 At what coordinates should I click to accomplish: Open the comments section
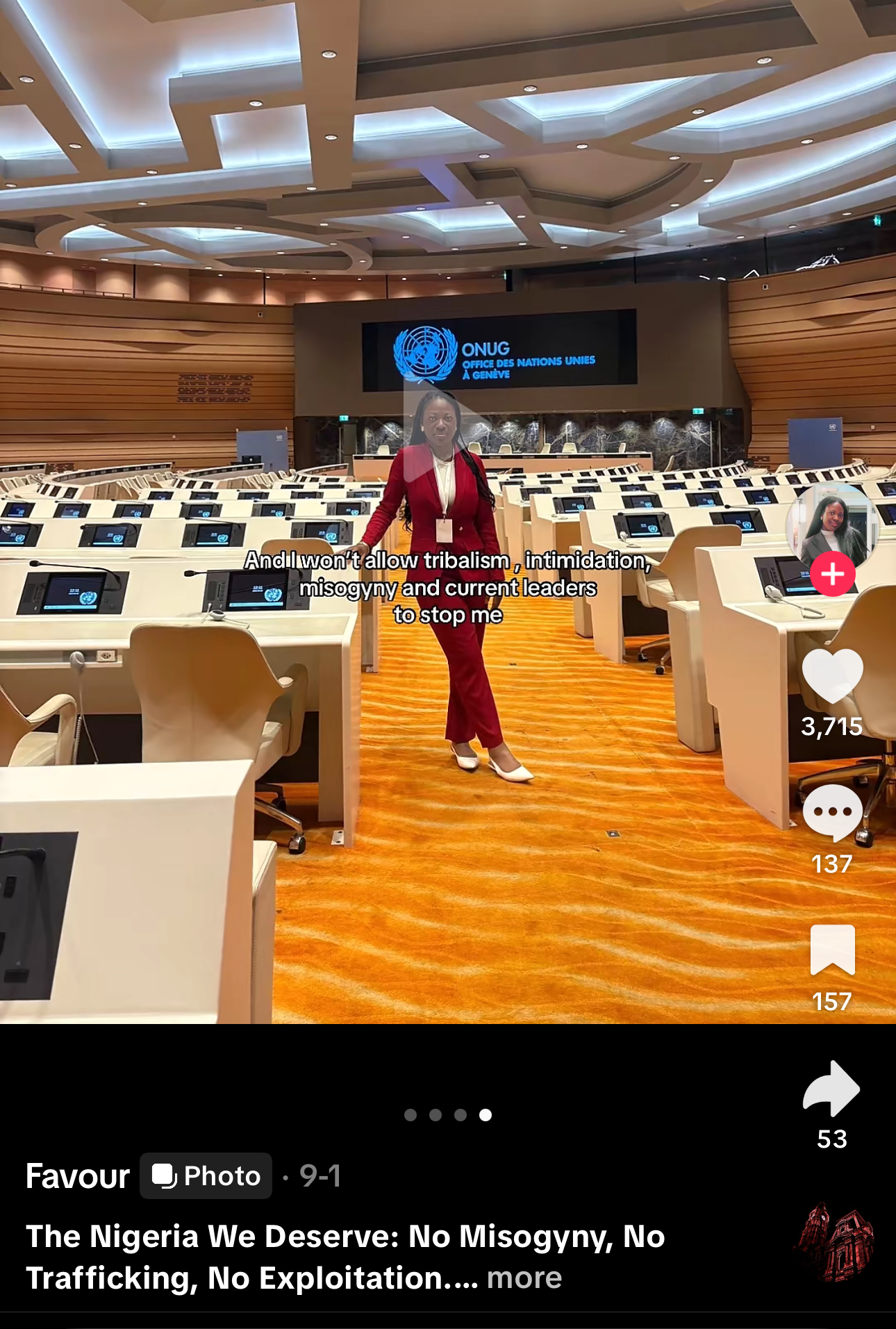pos(832,813)
